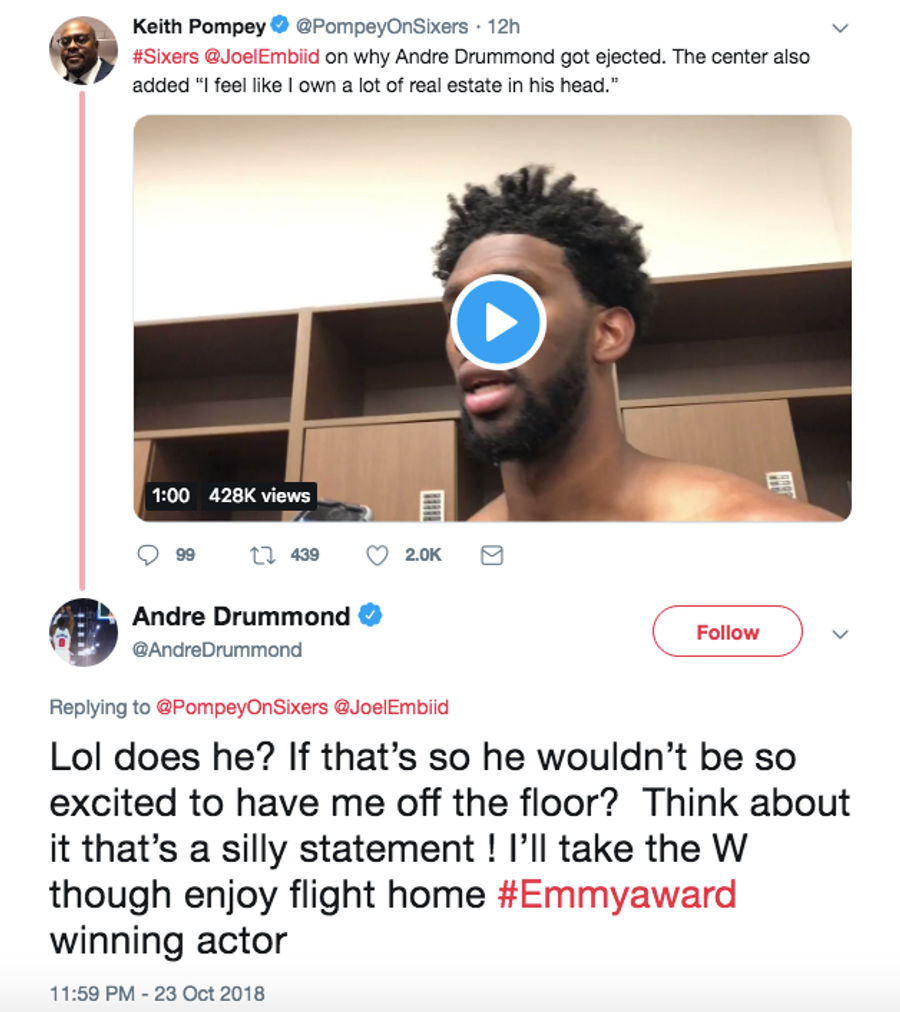Play Keith Pompey's Joel Embiid video
The height and width of the screenshot is (1012, 900).
[x=497, y=323]
